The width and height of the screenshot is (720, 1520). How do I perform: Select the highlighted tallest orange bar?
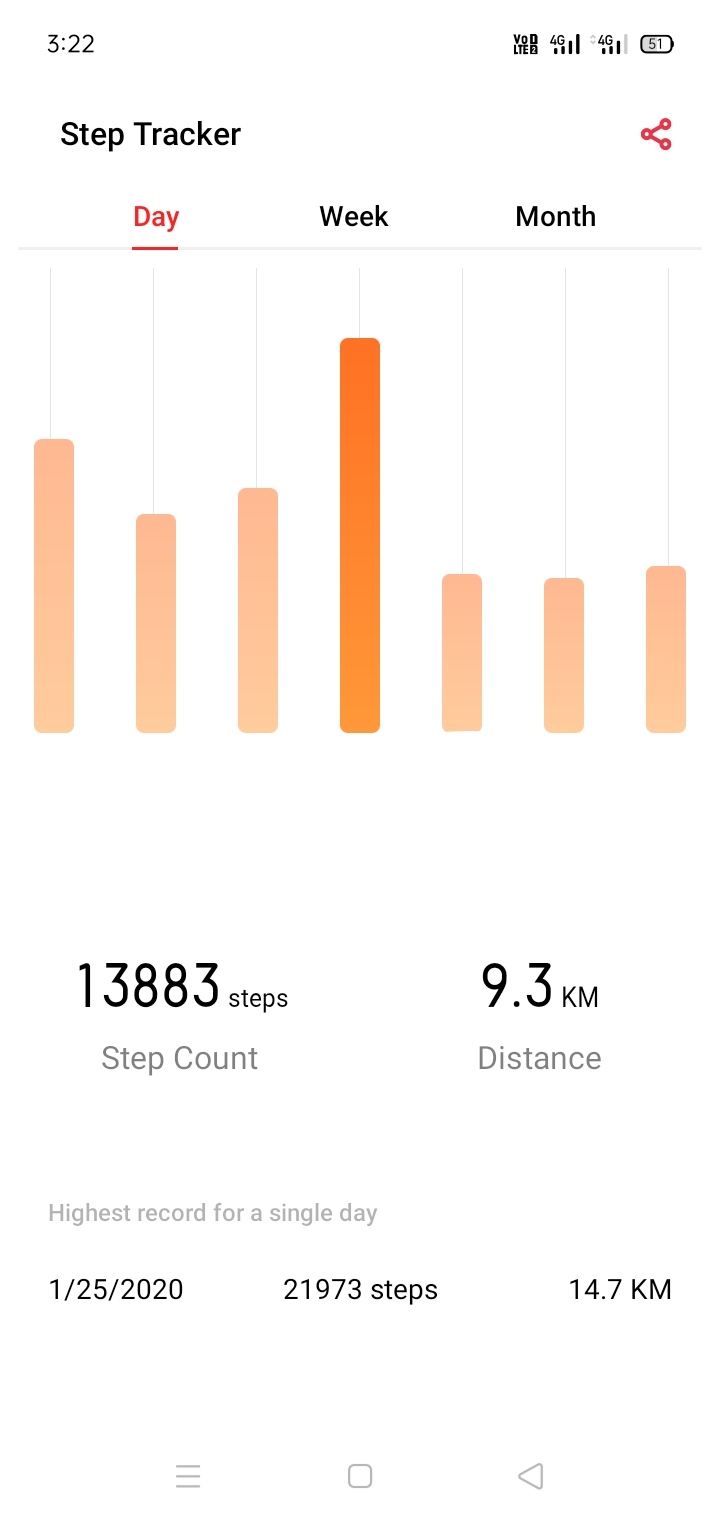(360, 535)
